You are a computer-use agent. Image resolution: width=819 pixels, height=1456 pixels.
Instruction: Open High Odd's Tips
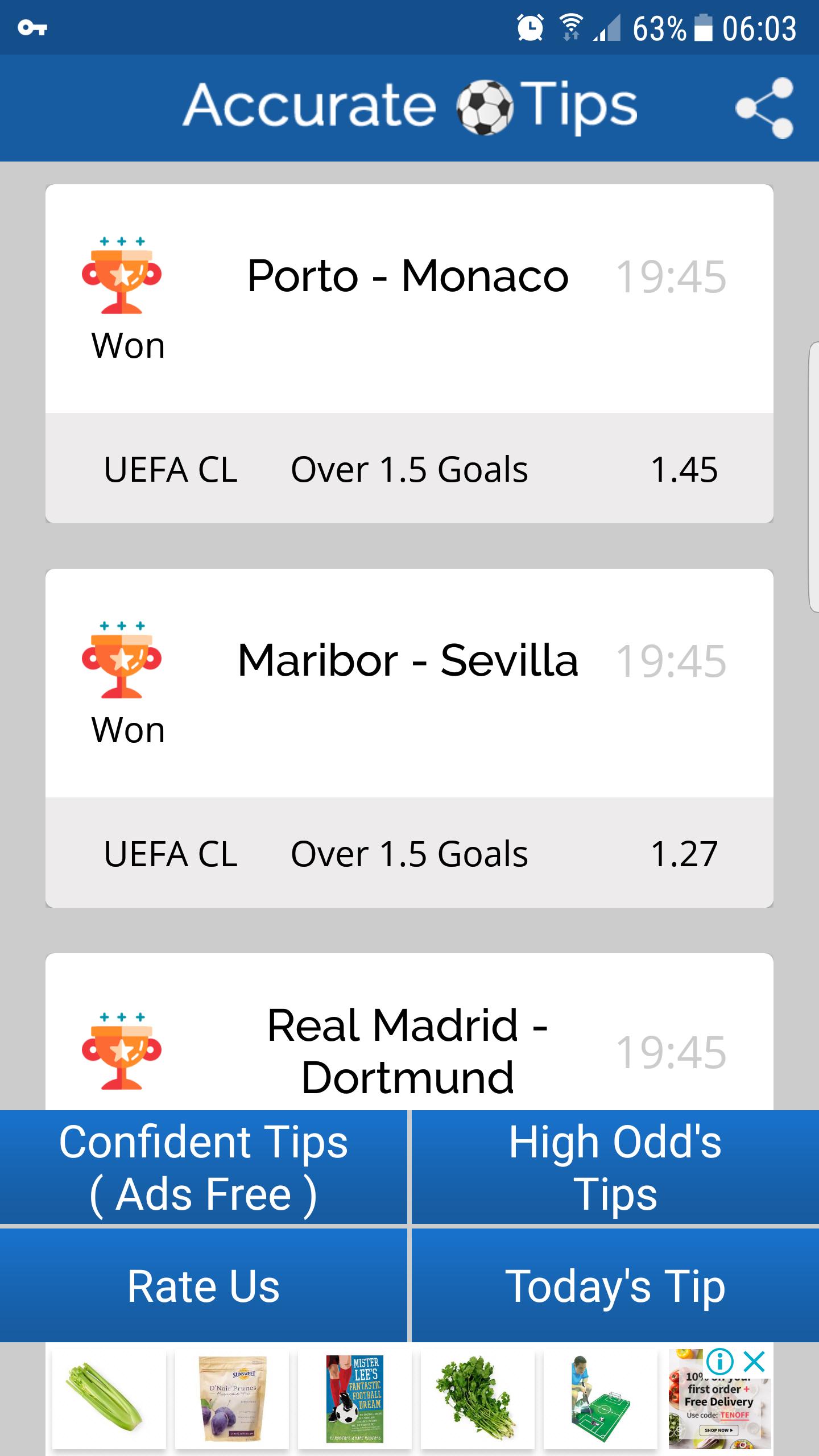(x=615, y=1167)
